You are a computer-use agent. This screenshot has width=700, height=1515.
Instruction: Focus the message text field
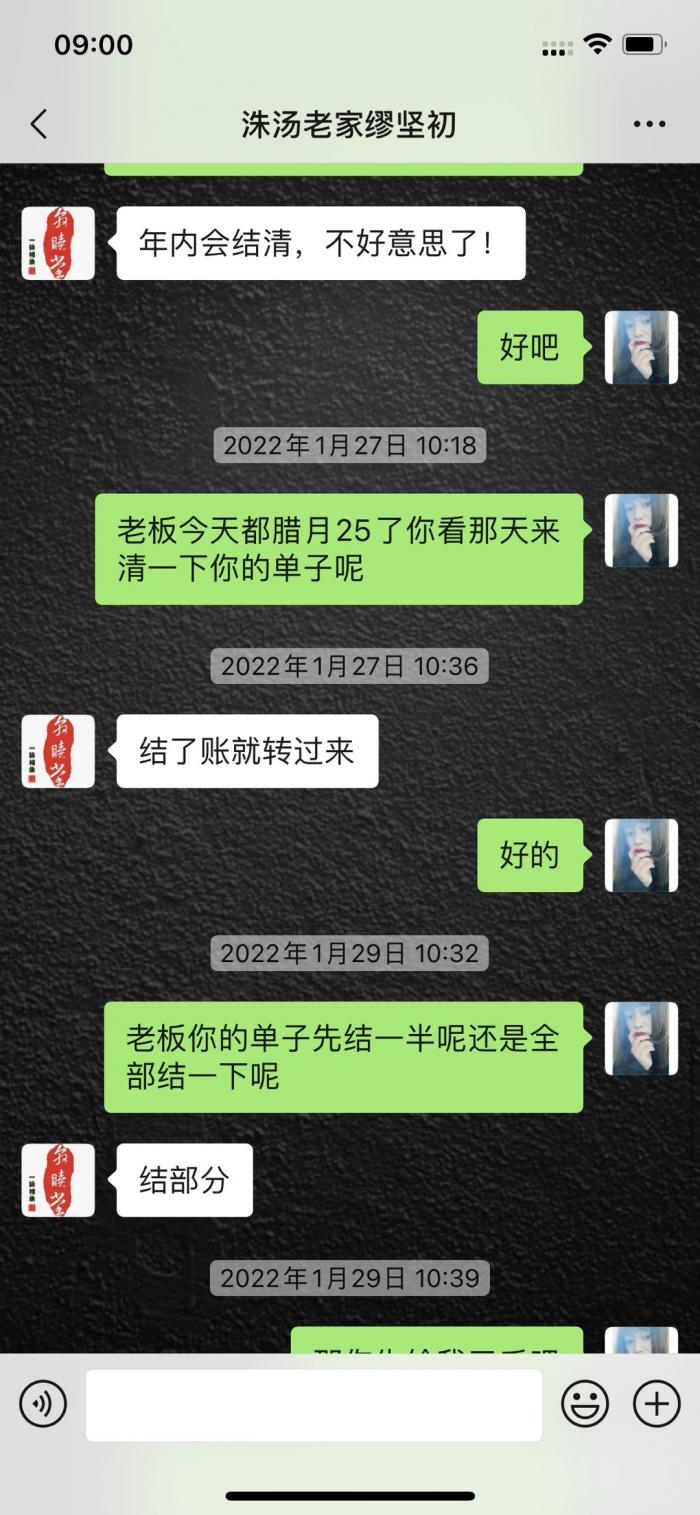click(313, 1405)
